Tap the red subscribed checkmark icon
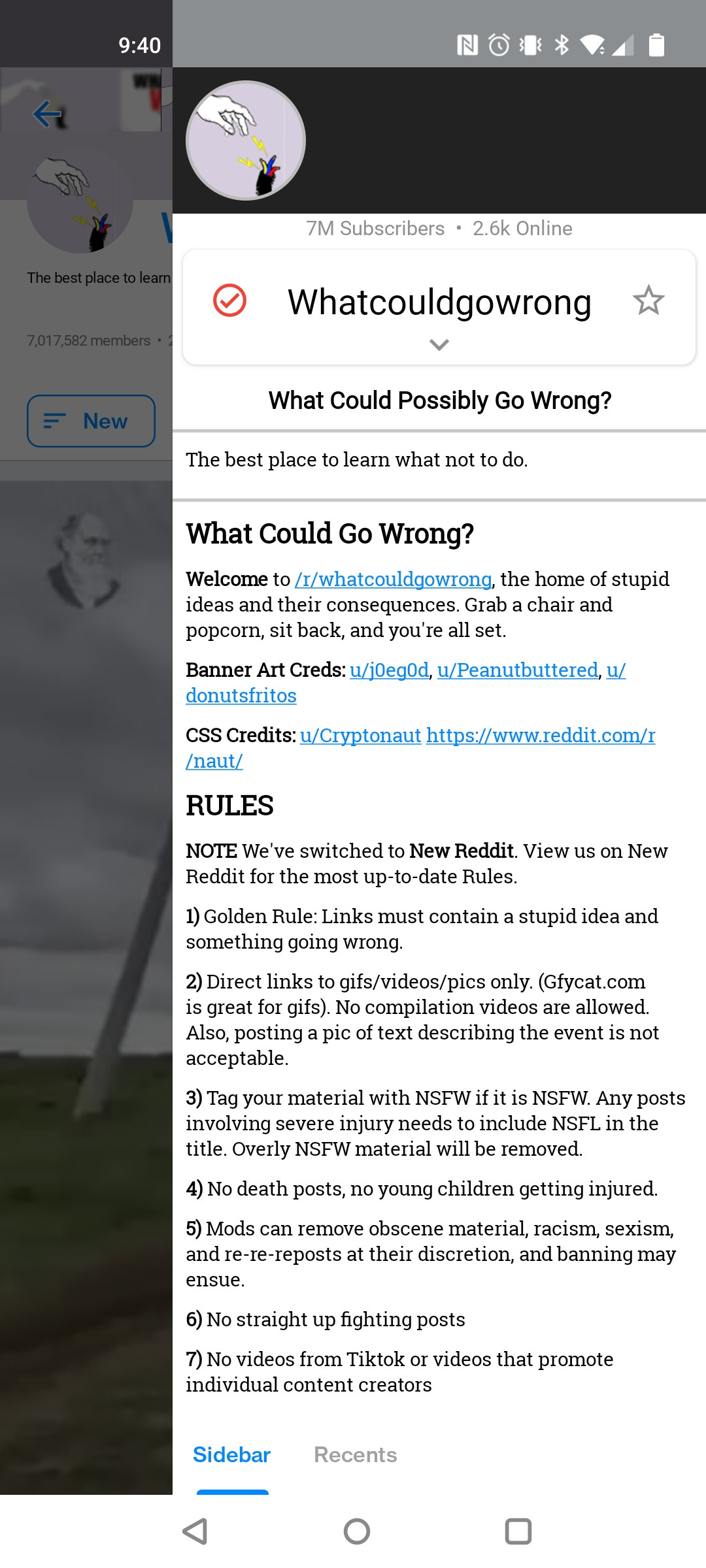Image resolution: width=706 pixels, height=1568 pixels. (x=229, y=301)
